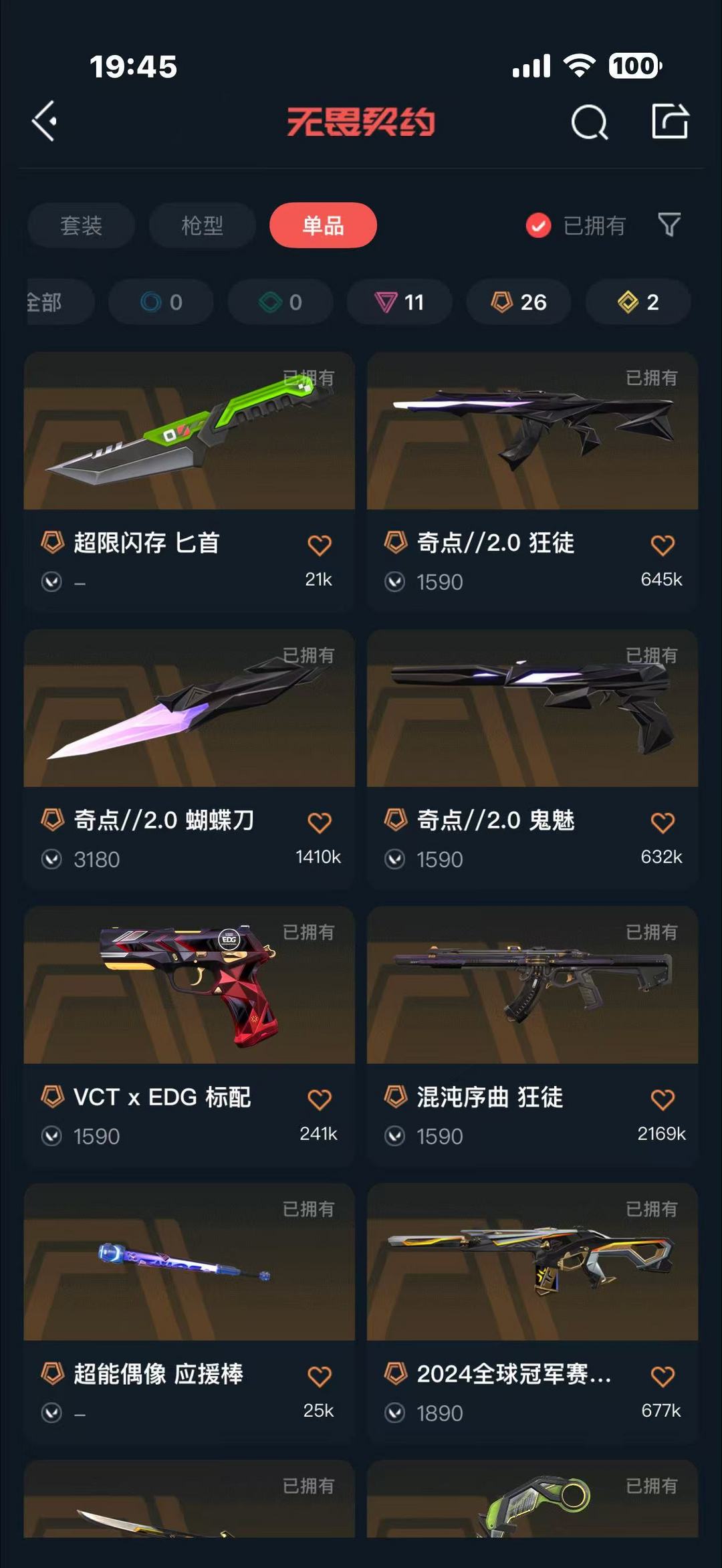Like the 混沌序曲 狂徒 skin
The image size is (722, 1568).
pyautogui.click(x=663, y=1099)
